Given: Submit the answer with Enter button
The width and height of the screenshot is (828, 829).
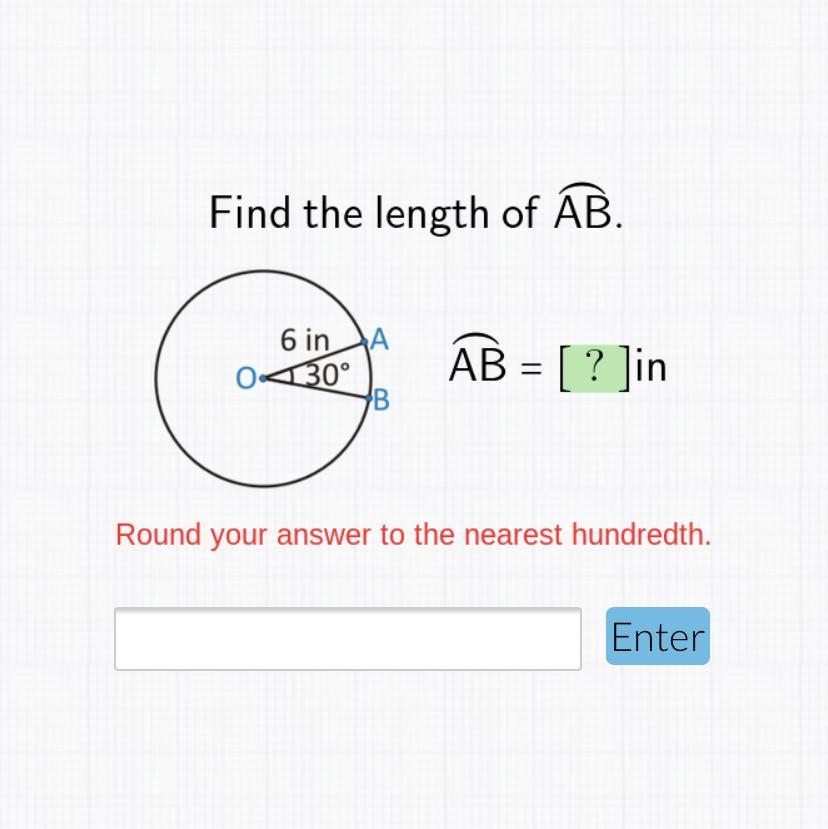Looking at the screenshot, I should [x=658, y=636].
